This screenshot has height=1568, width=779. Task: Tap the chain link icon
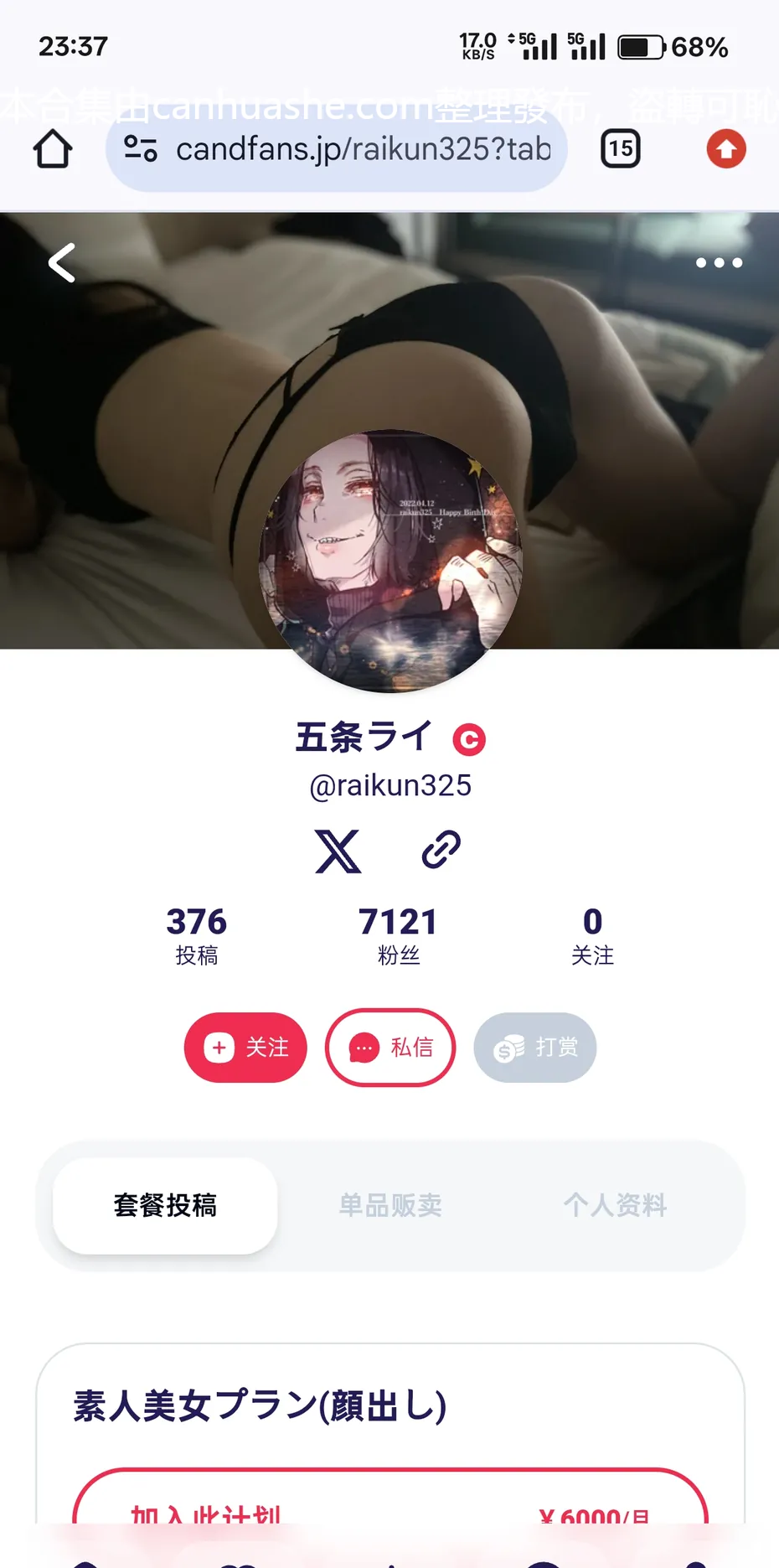coord(441,850)
